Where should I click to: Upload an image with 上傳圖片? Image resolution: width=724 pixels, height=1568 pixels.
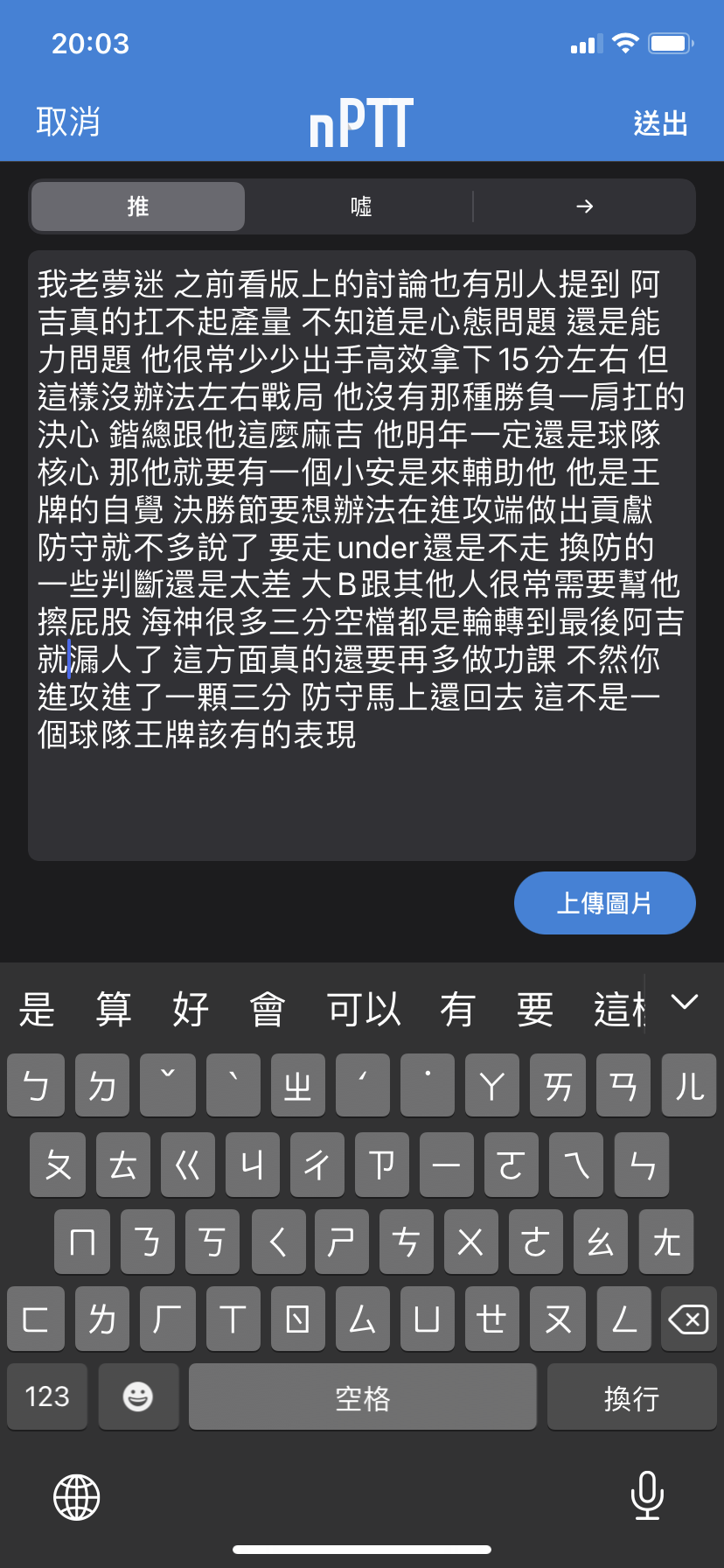(x=604, y=903)
